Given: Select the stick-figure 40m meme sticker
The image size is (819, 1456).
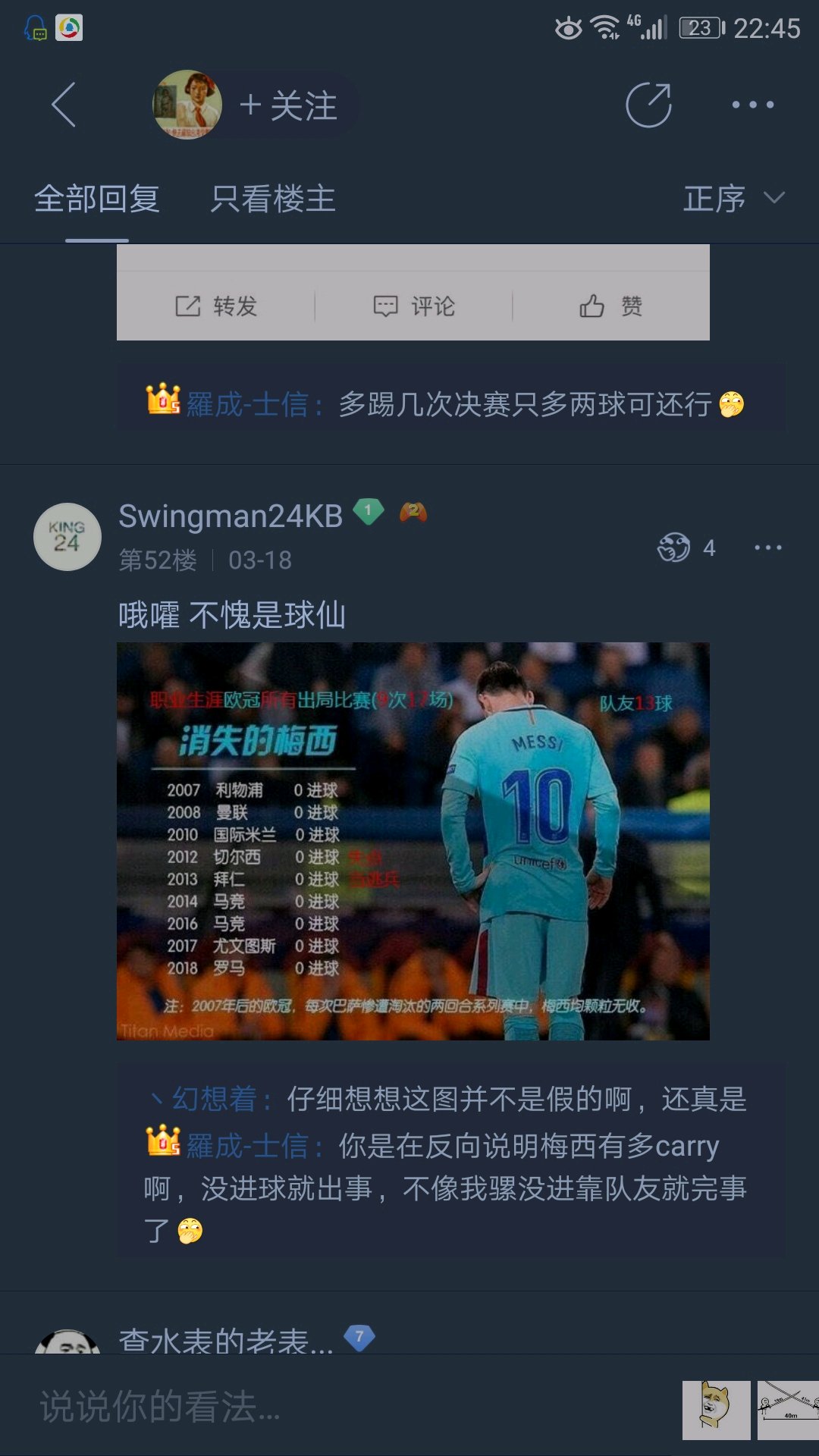Looking at the screenshot, I should [x=789, y=1410].
